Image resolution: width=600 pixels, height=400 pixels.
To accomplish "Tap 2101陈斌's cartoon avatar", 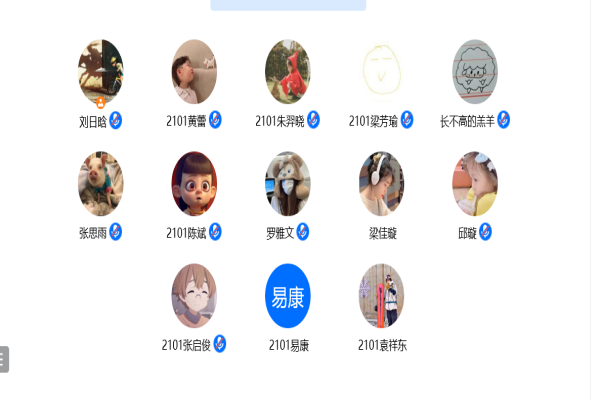I will (x=194, y=183).
